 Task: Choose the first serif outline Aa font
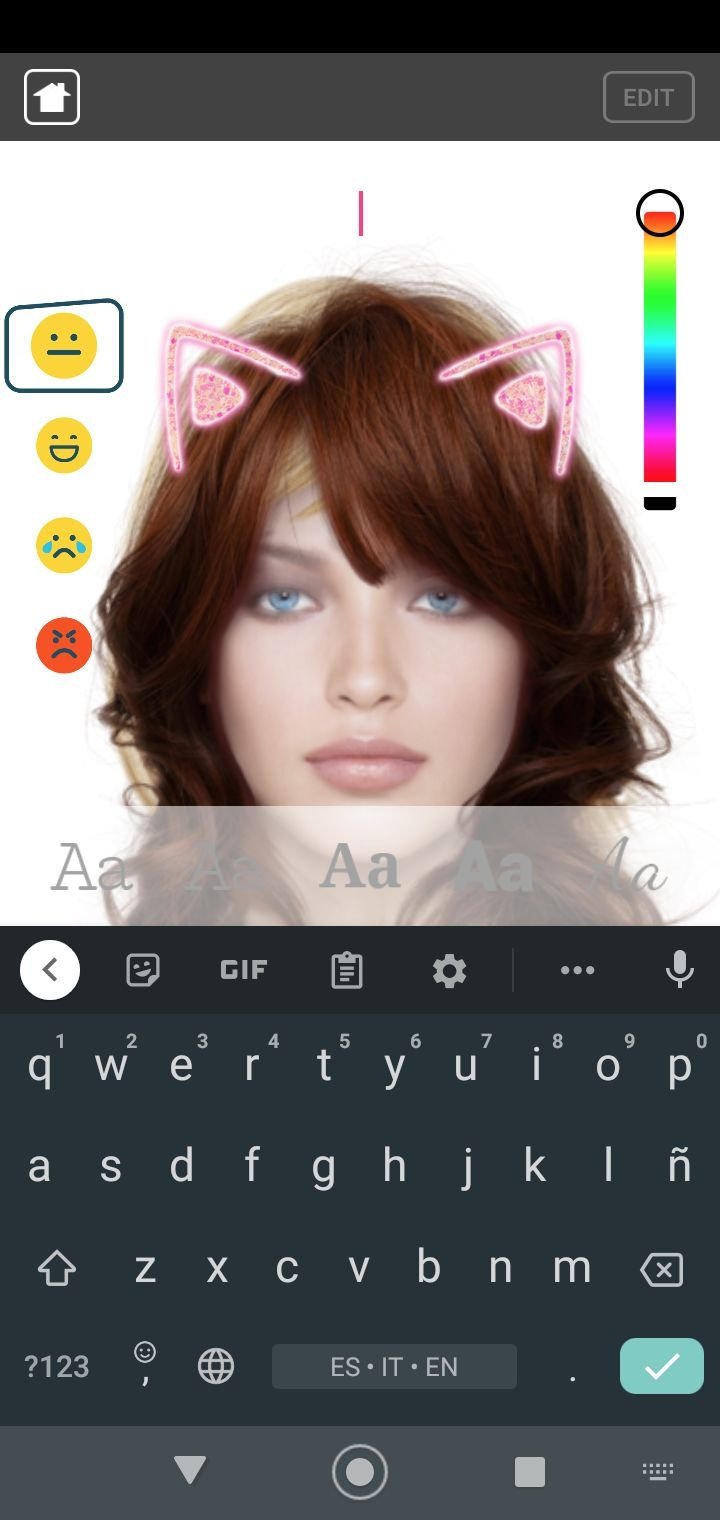(91, 867)
